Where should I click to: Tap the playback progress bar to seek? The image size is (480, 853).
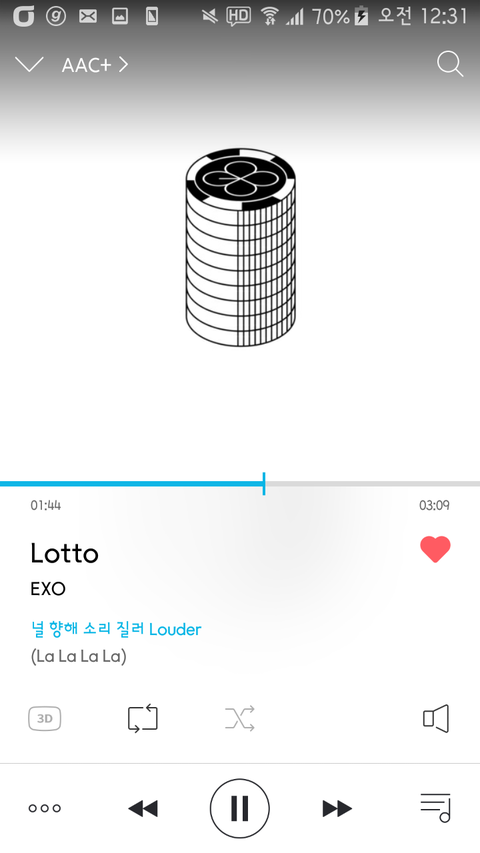point(240,484)
